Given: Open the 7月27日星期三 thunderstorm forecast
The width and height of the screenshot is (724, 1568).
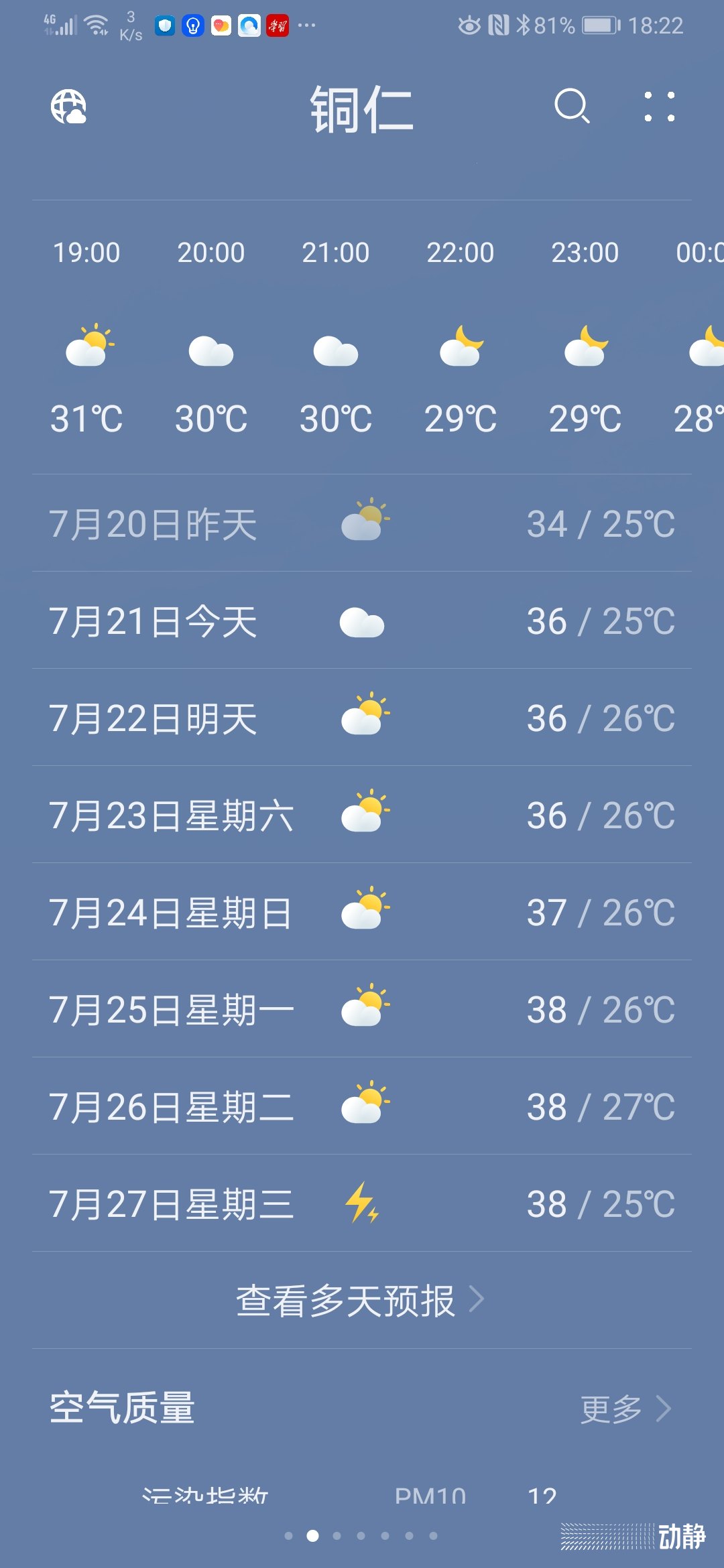Looking at the screenshot, I should pos(362,1204).
